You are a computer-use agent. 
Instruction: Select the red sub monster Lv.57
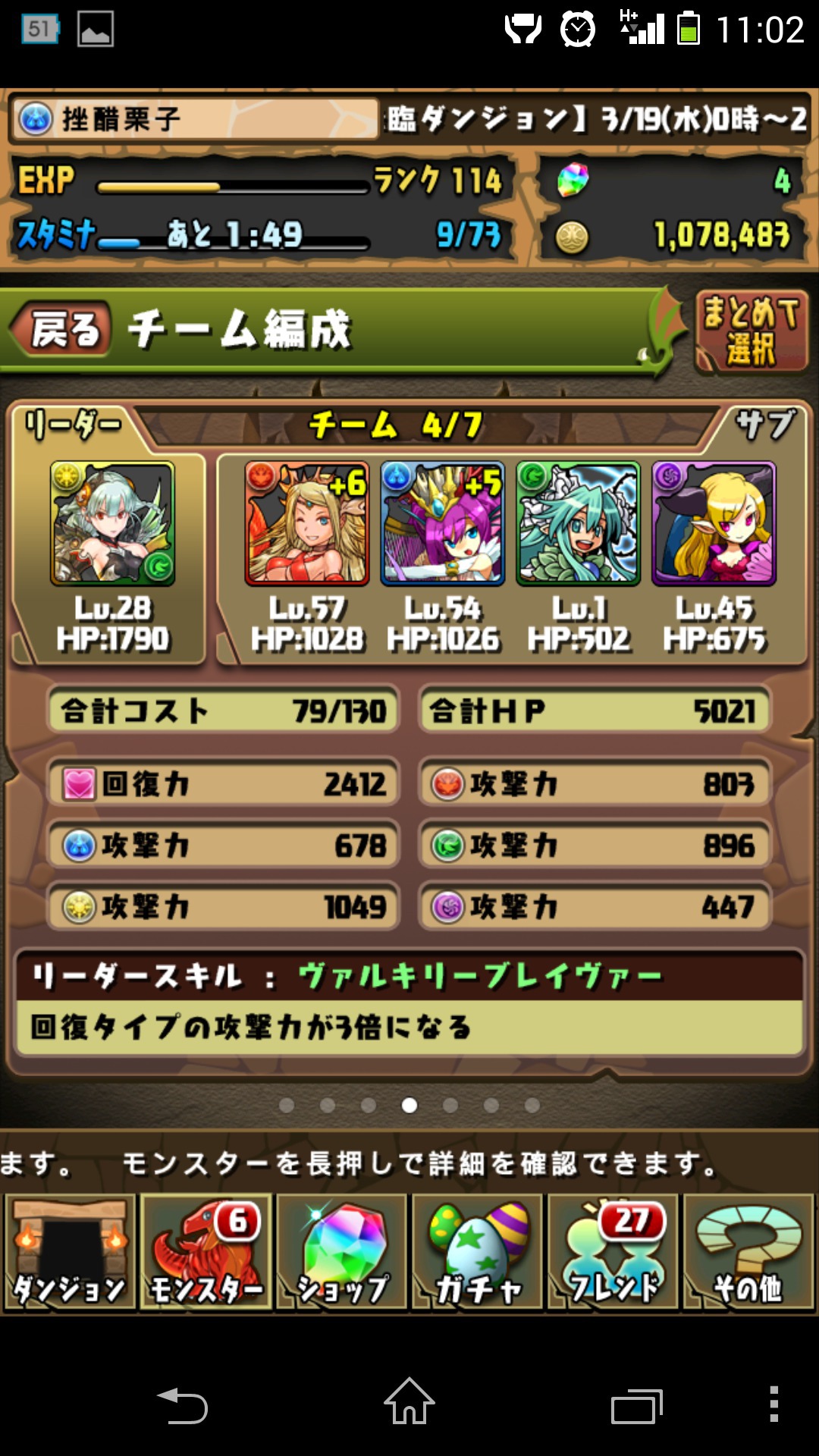coord(307,523)
